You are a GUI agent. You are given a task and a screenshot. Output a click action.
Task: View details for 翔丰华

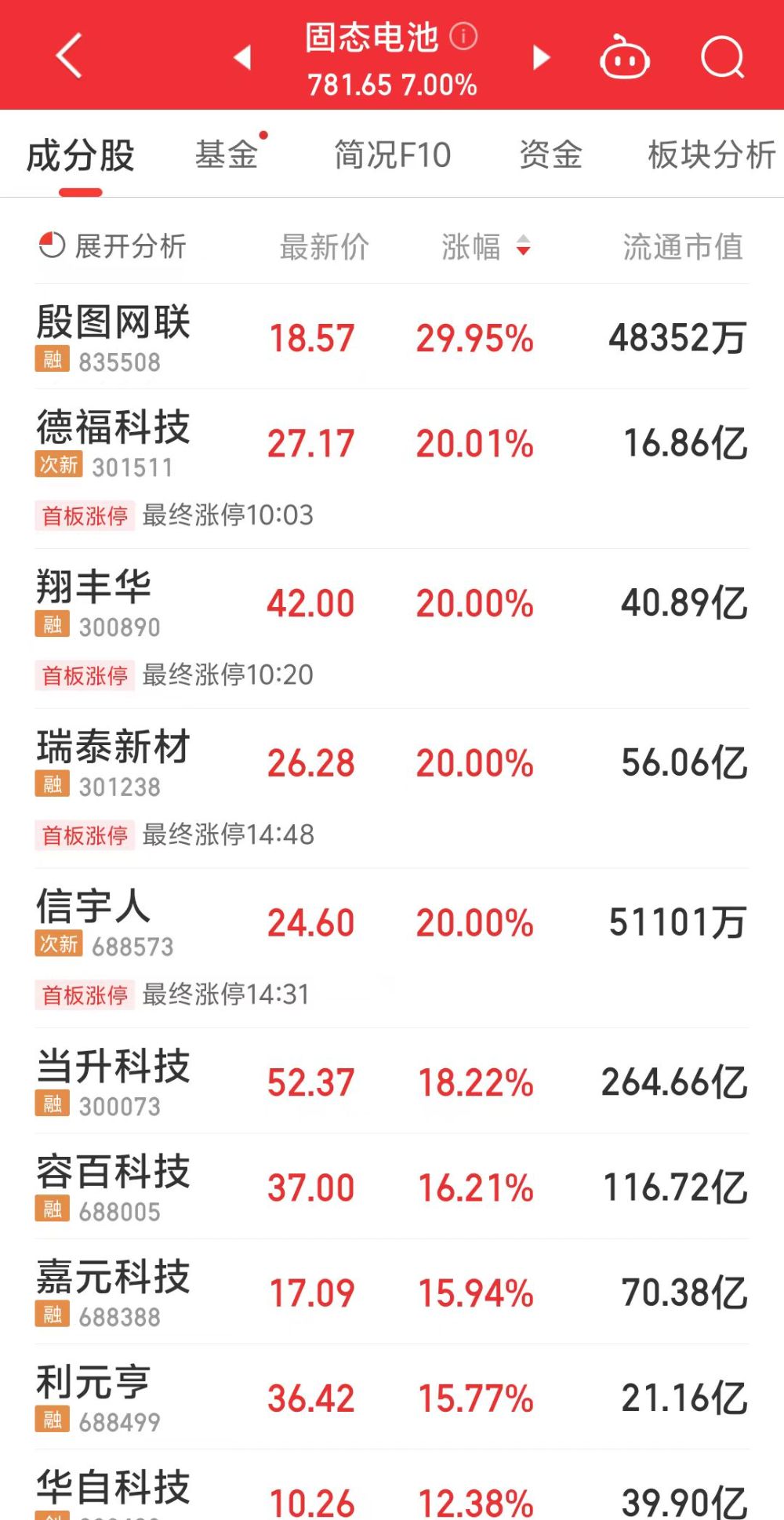tap(392, 629)
